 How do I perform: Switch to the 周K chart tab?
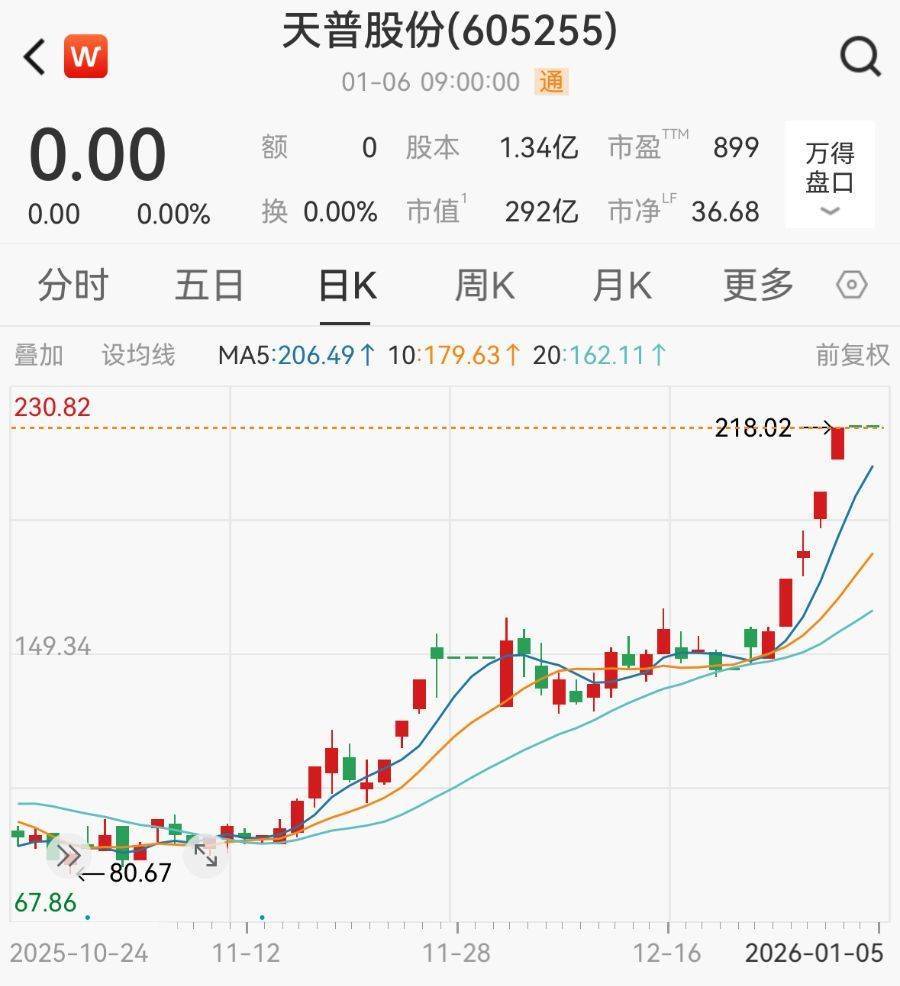click(484, 286)
